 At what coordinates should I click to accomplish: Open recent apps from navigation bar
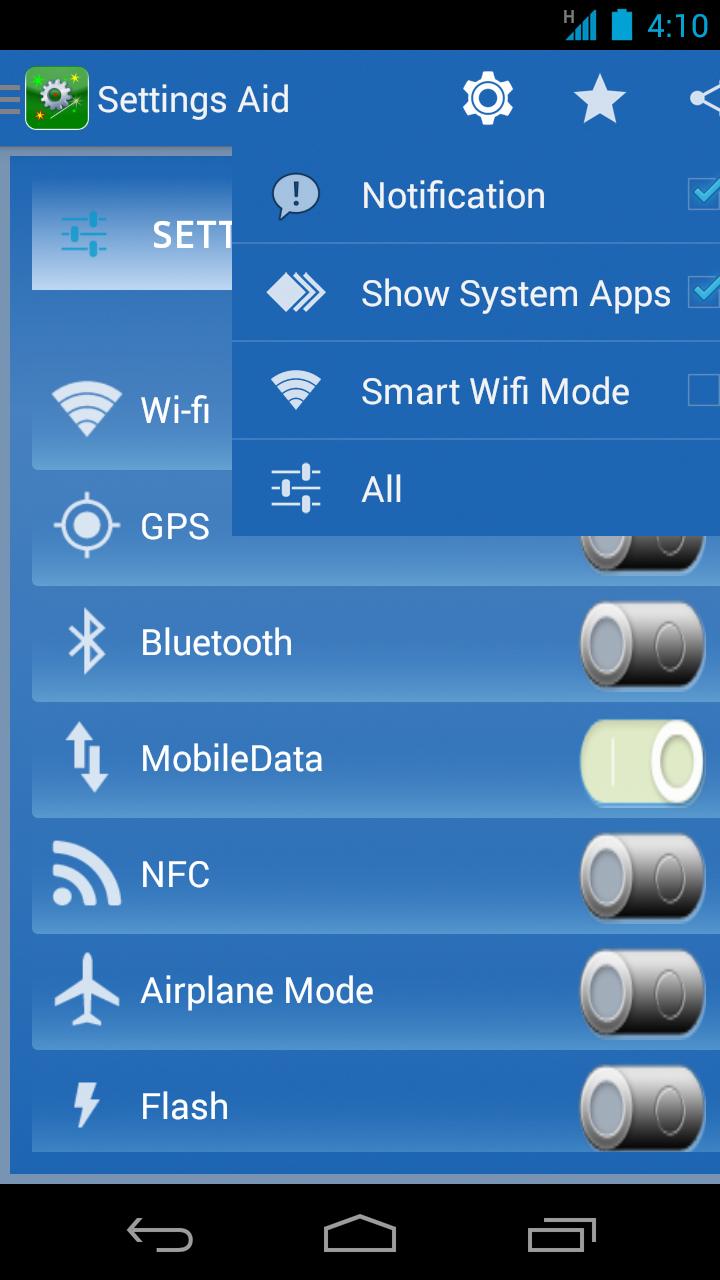[562, 1234]
